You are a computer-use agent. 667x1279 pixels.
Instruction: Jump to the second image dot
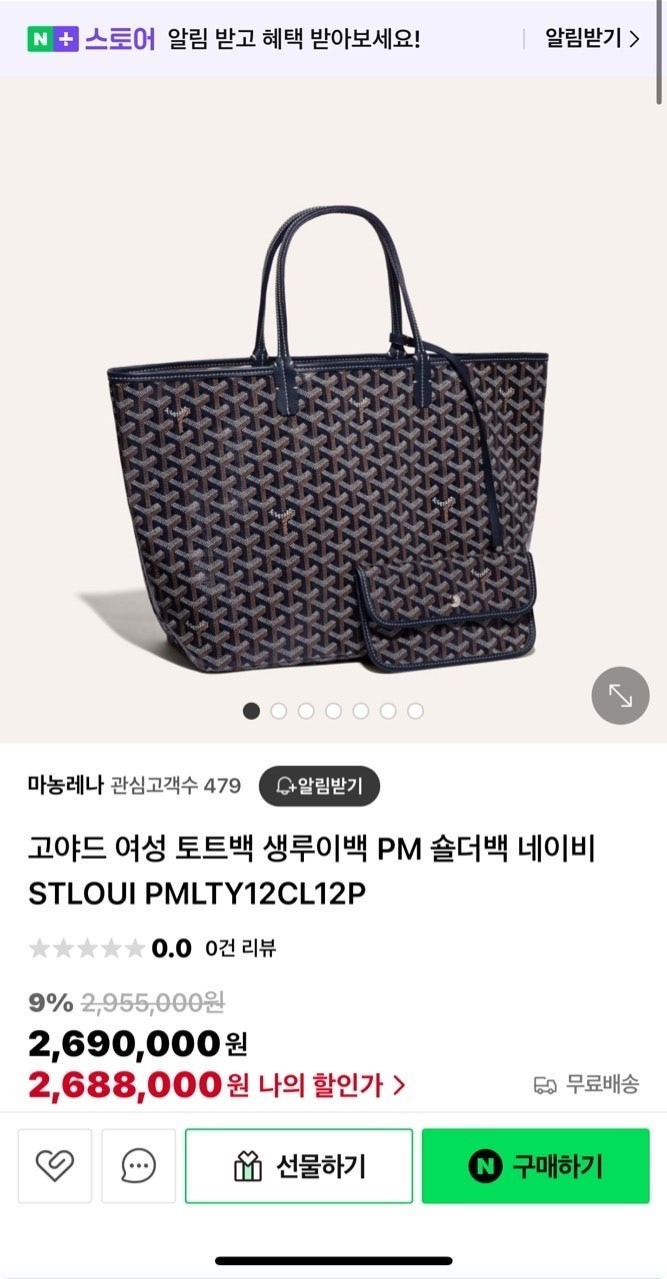coord(279,711)
